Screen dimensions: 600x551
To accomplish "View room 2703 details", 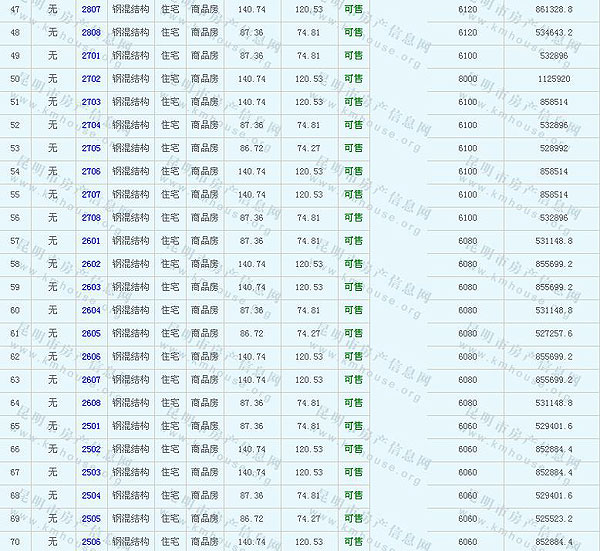I will tap(91, 102).
